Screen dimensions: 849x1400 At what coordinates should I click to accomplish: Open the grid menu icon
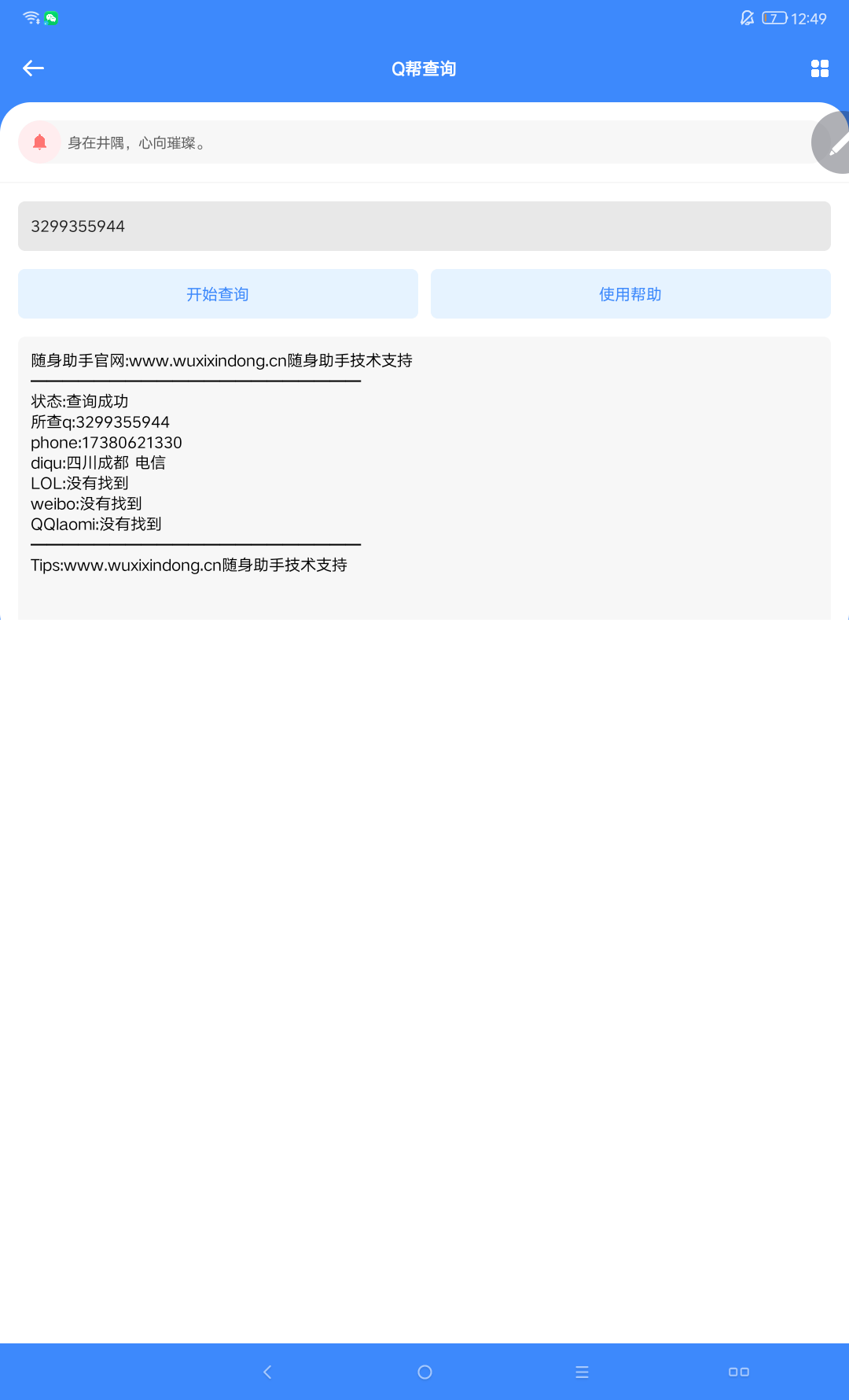(x=820, y=68)
